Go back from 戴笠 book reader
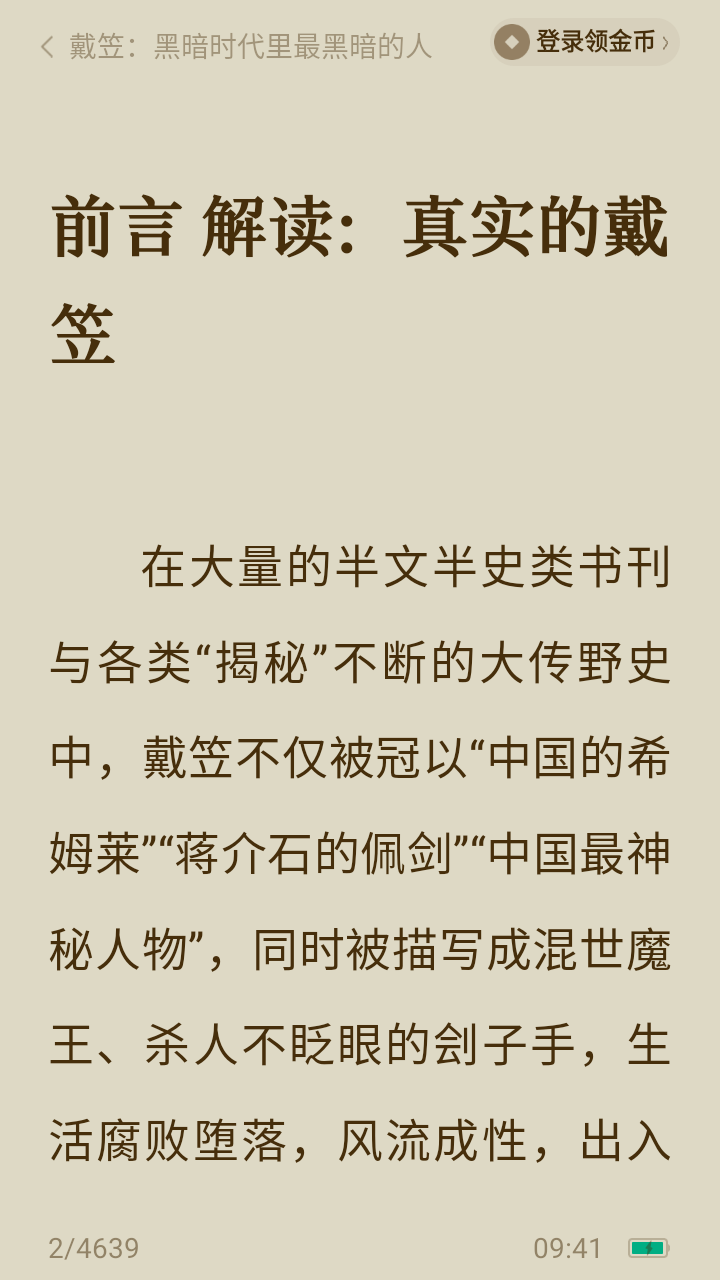This screenshot has width=720, height=1280. pos(47,47)
